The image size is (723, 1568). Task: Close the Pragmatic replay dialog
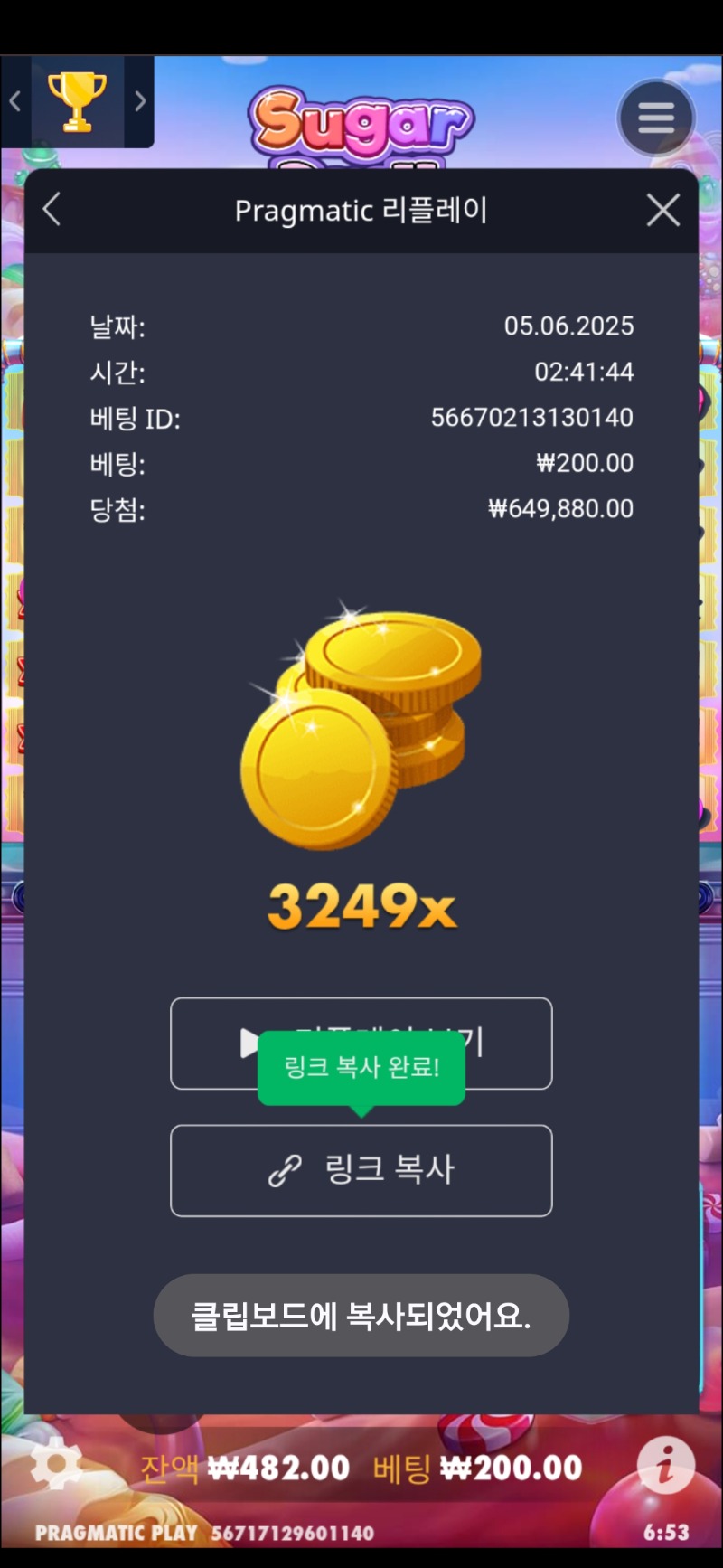pos(663,210)
